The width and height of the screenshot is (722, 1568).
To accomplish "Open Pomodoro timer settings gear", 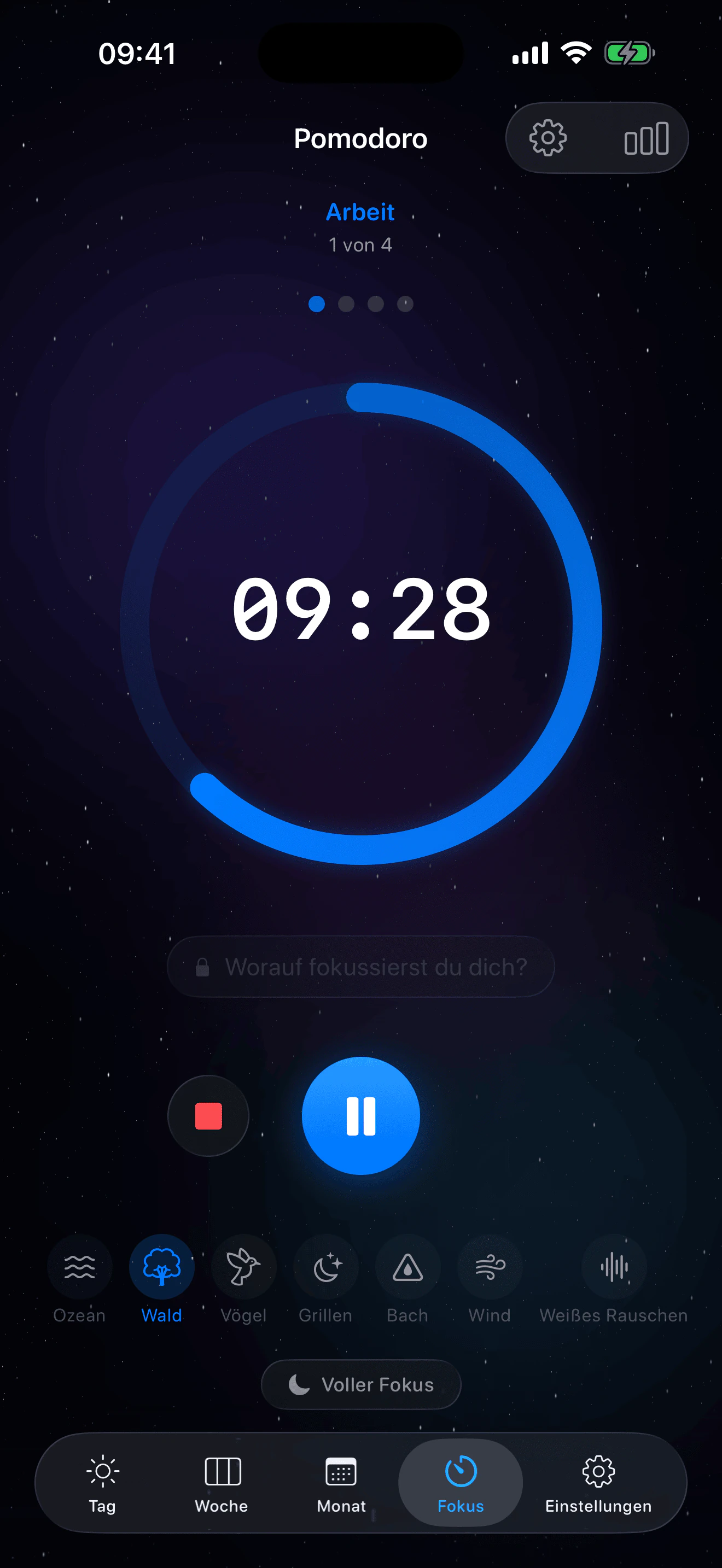I will point(548,138).
